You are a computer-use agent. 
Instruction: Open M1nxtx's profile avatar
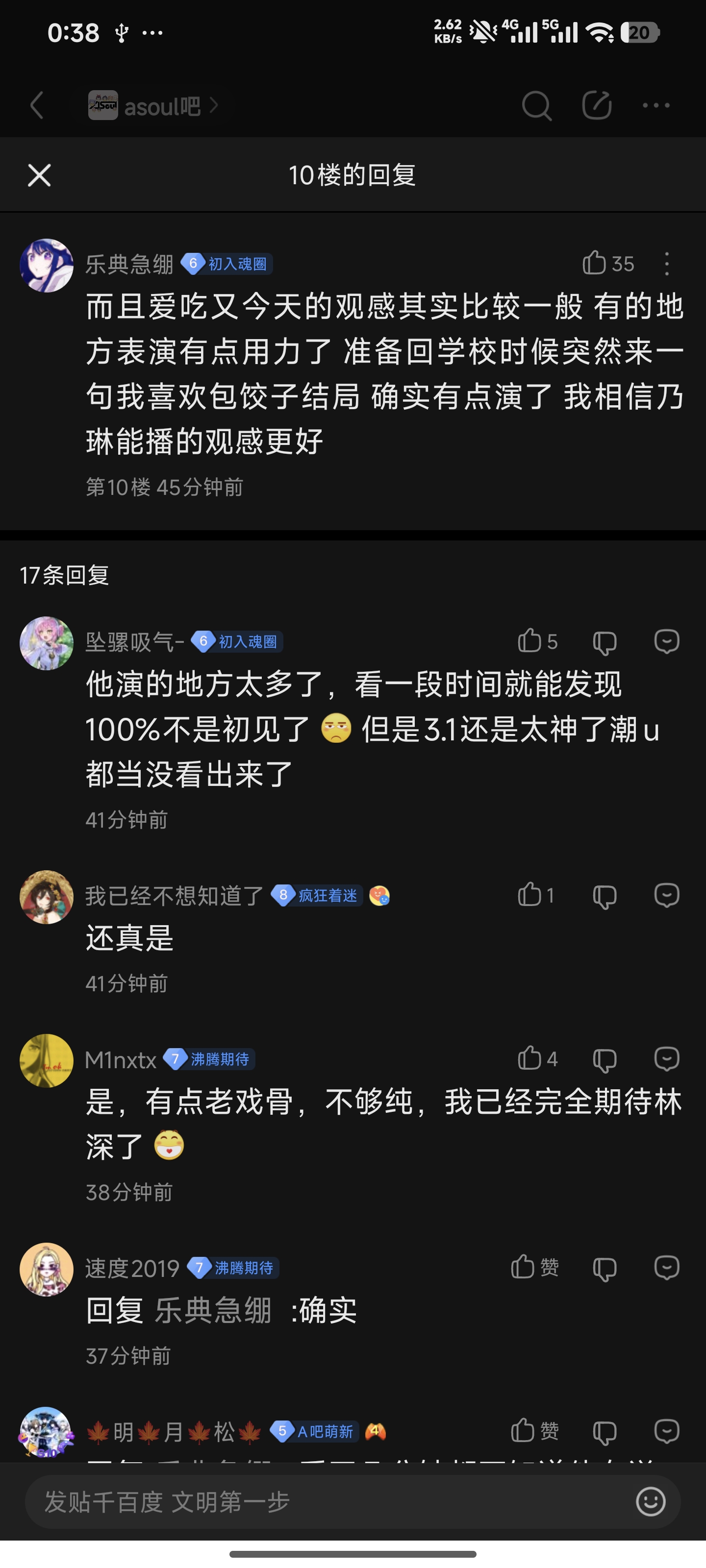tap(46, 1060)
